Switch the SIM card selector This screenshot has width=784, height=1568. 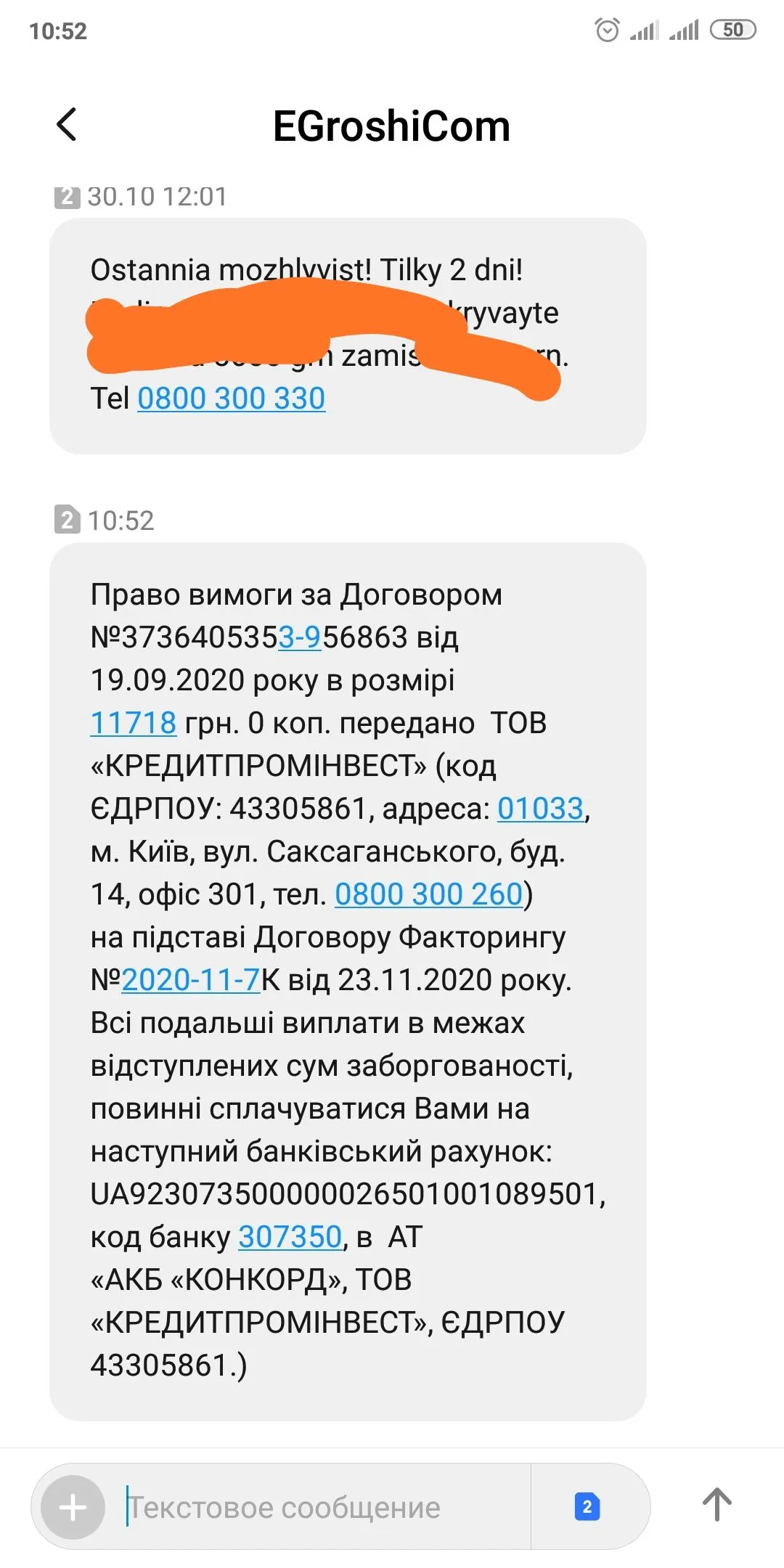pos(587,1507)
